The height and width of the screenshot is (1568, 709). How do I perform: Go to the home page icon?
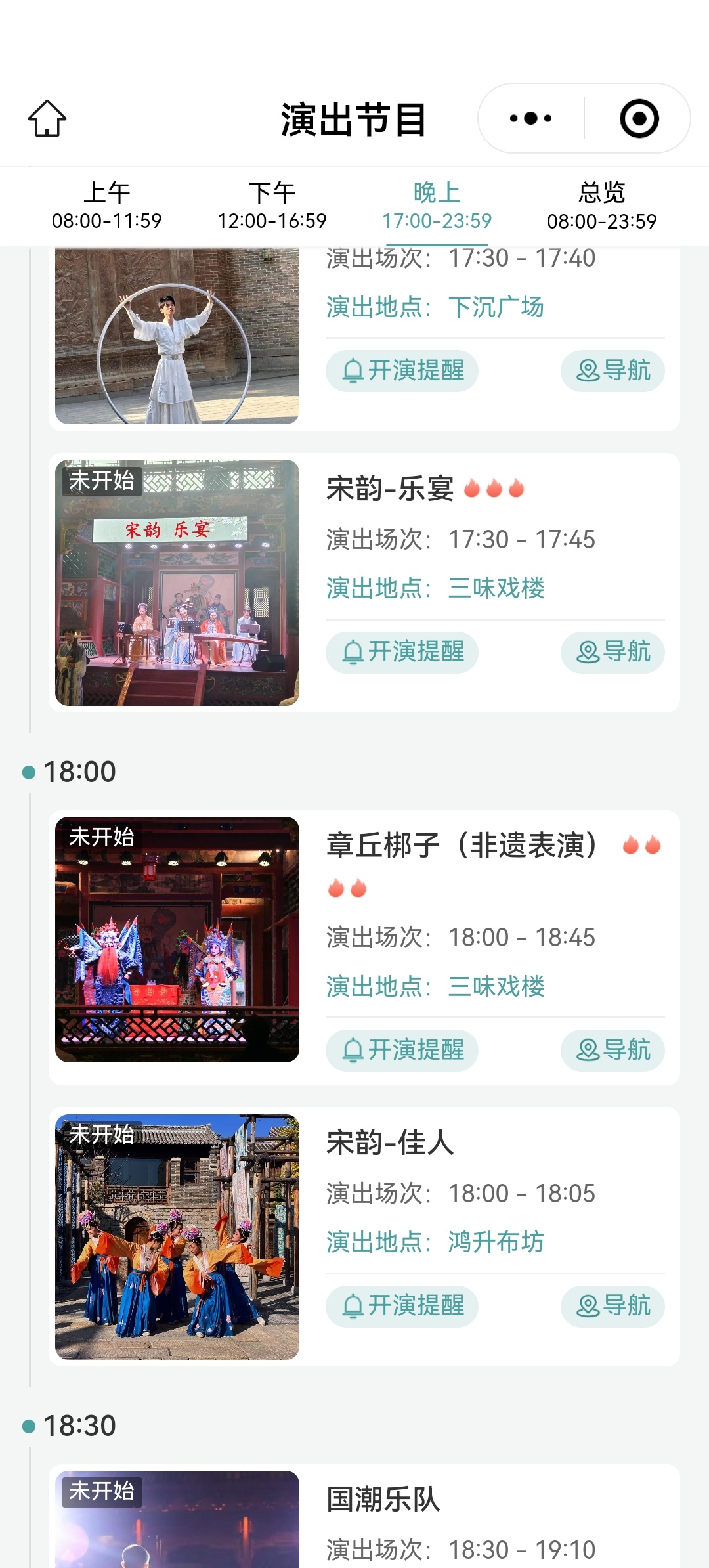[47, 118]
